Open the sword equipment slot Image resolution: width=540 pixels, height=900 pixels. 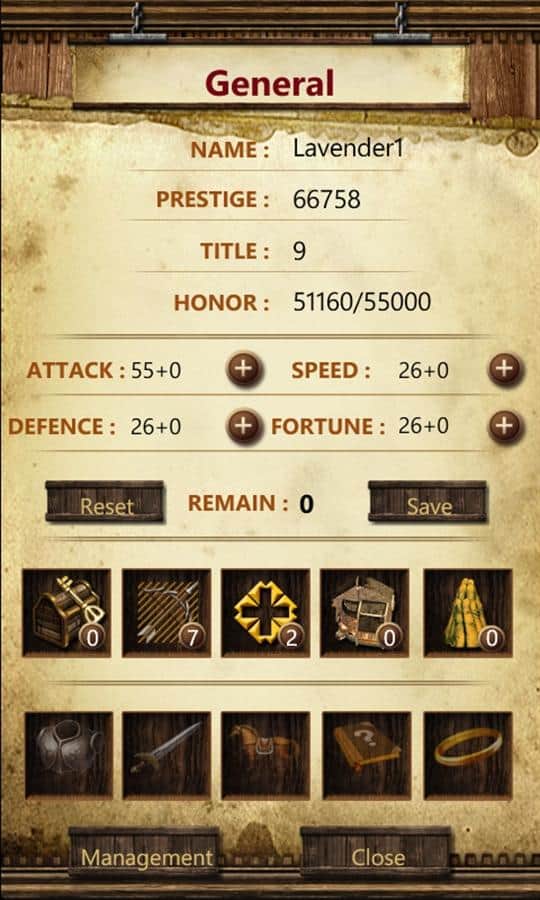[x=167, y=755]
